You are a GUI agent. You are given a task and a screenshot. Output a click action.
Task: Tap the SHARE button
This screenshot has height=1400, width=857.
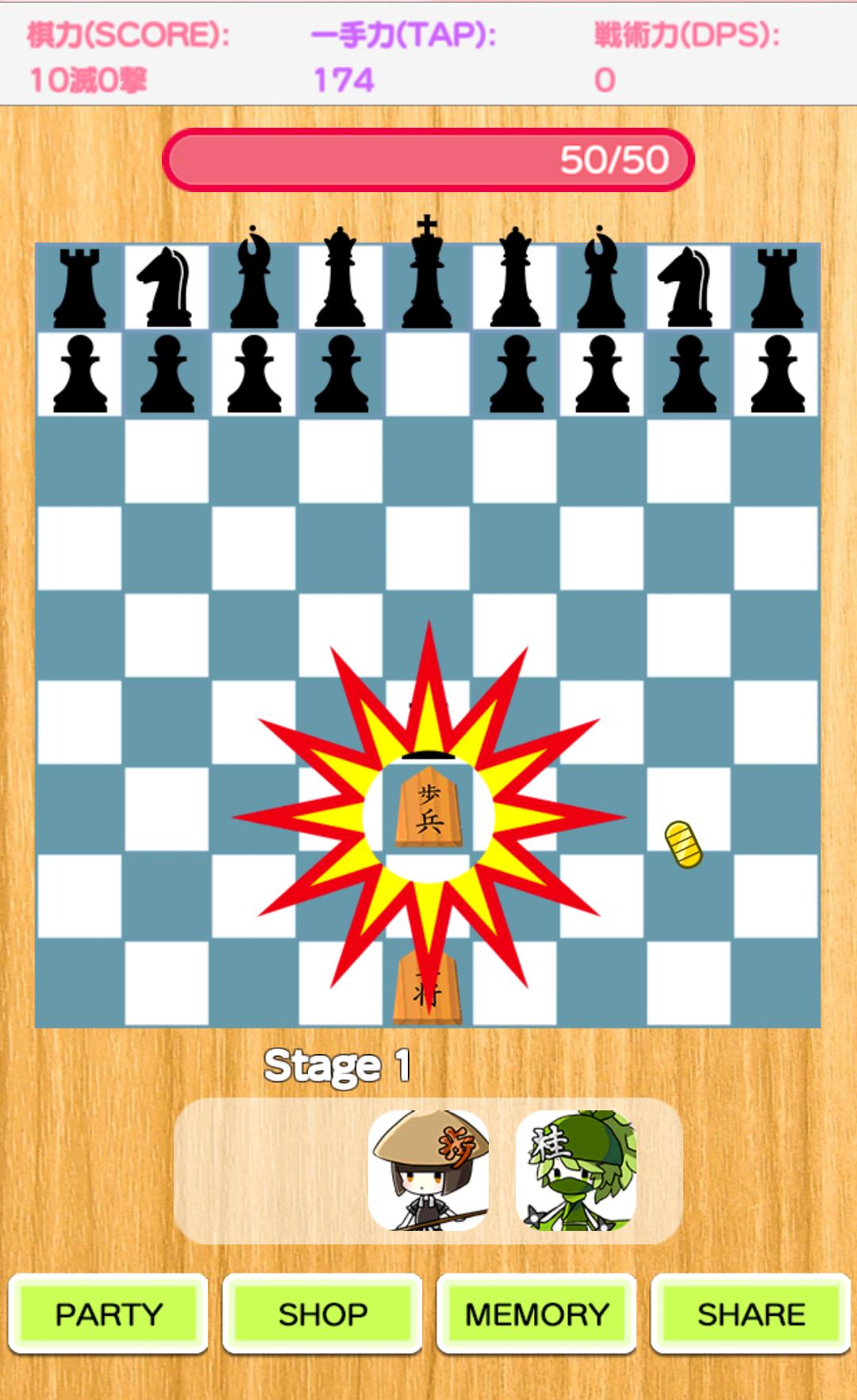751,1314
